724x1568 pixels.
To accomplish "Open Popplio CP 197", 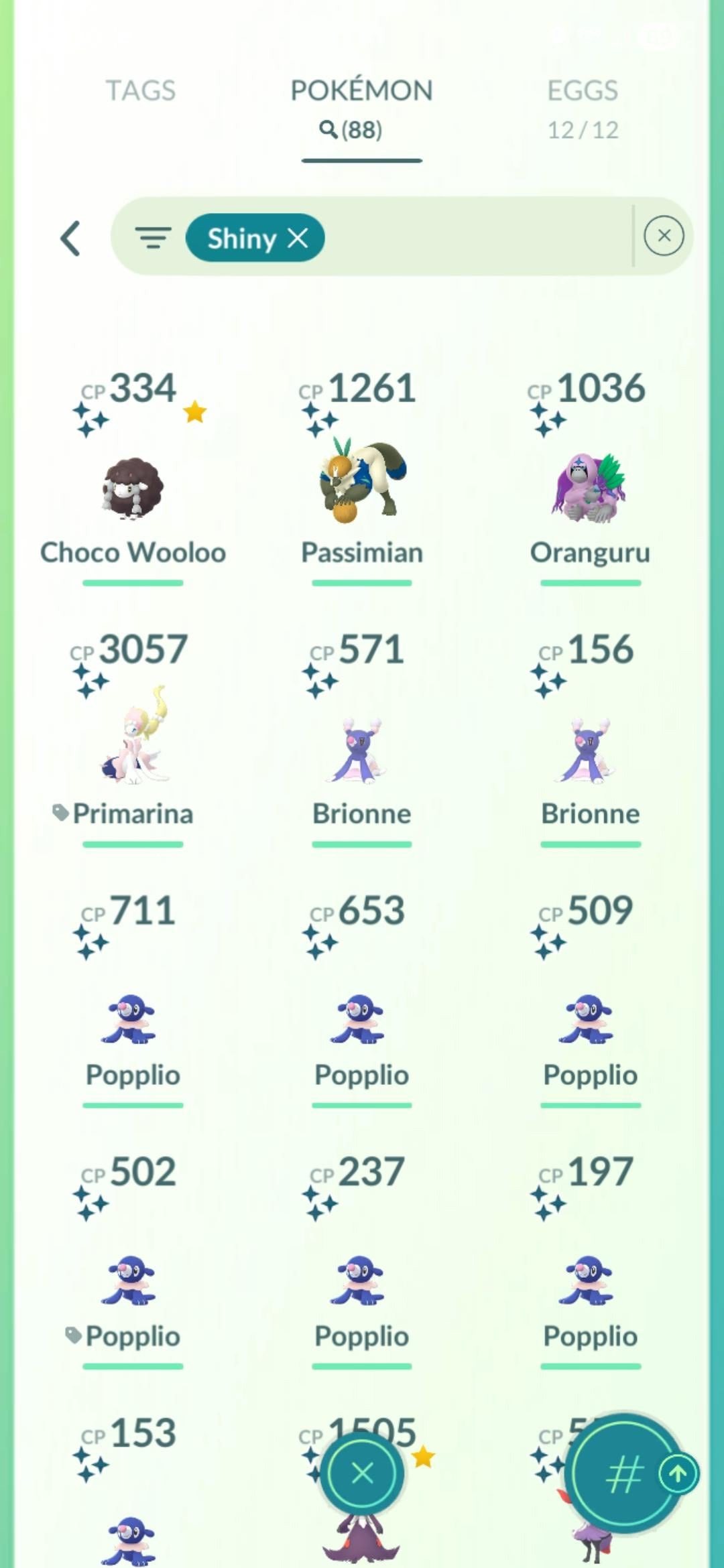I will pos(590,1280).
